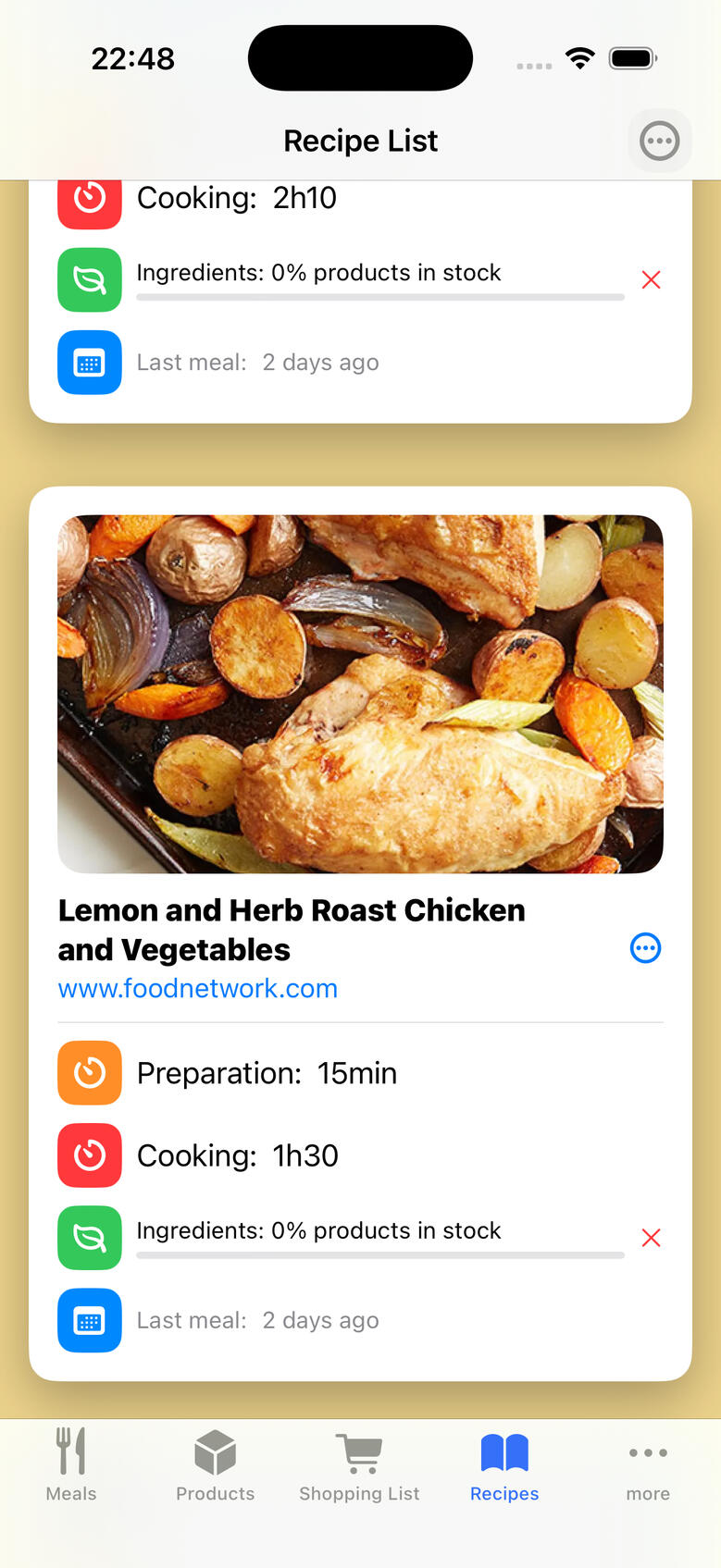721x1568 pixels.
Task: Open the Lemon and Herb Roast Chicken photo
Action: tap(360, 694)
